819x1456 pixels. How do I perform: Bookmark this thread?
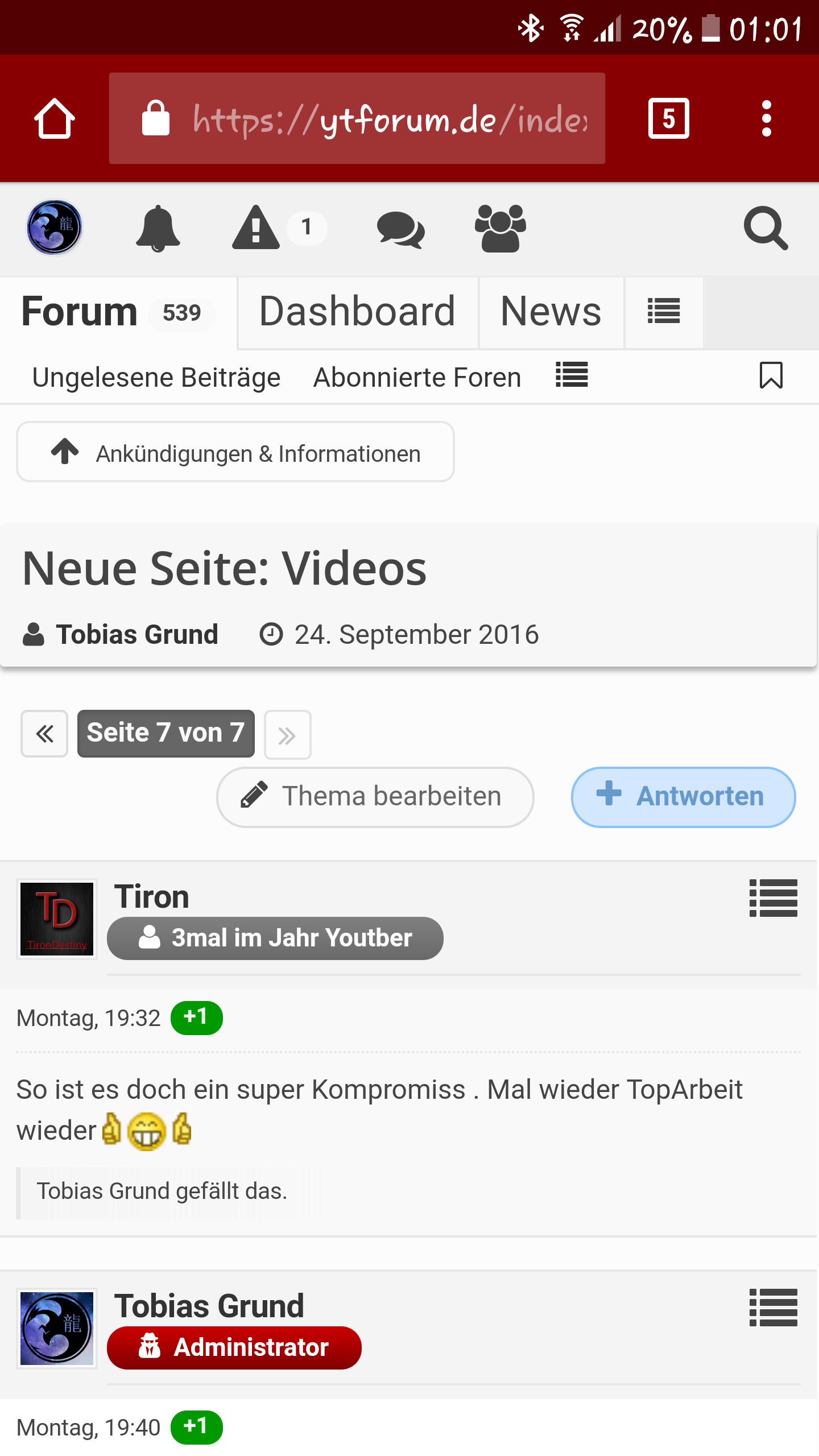pos(771,376)
